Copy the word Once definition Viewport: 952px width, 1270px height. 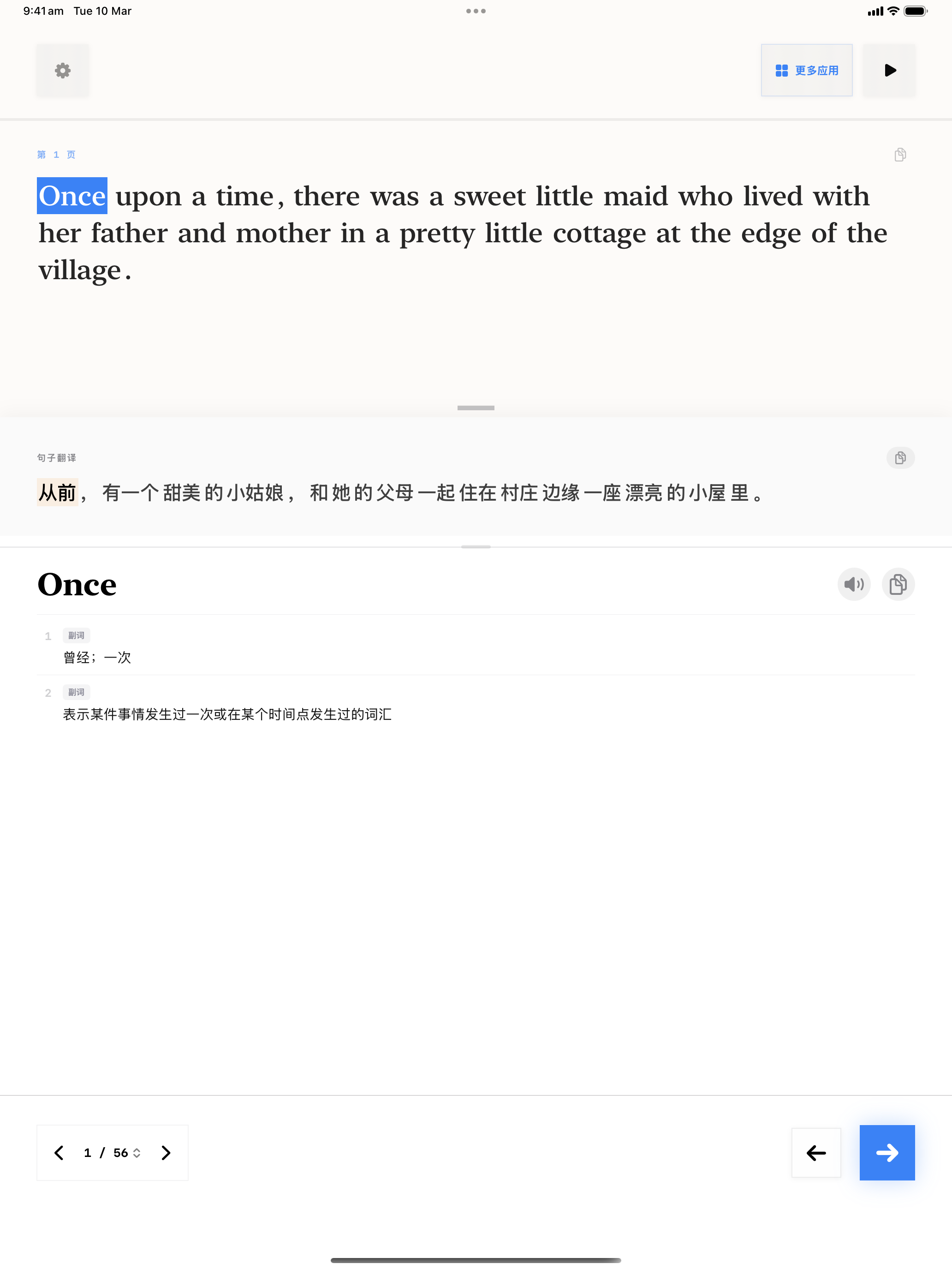[x=898, y=585]
